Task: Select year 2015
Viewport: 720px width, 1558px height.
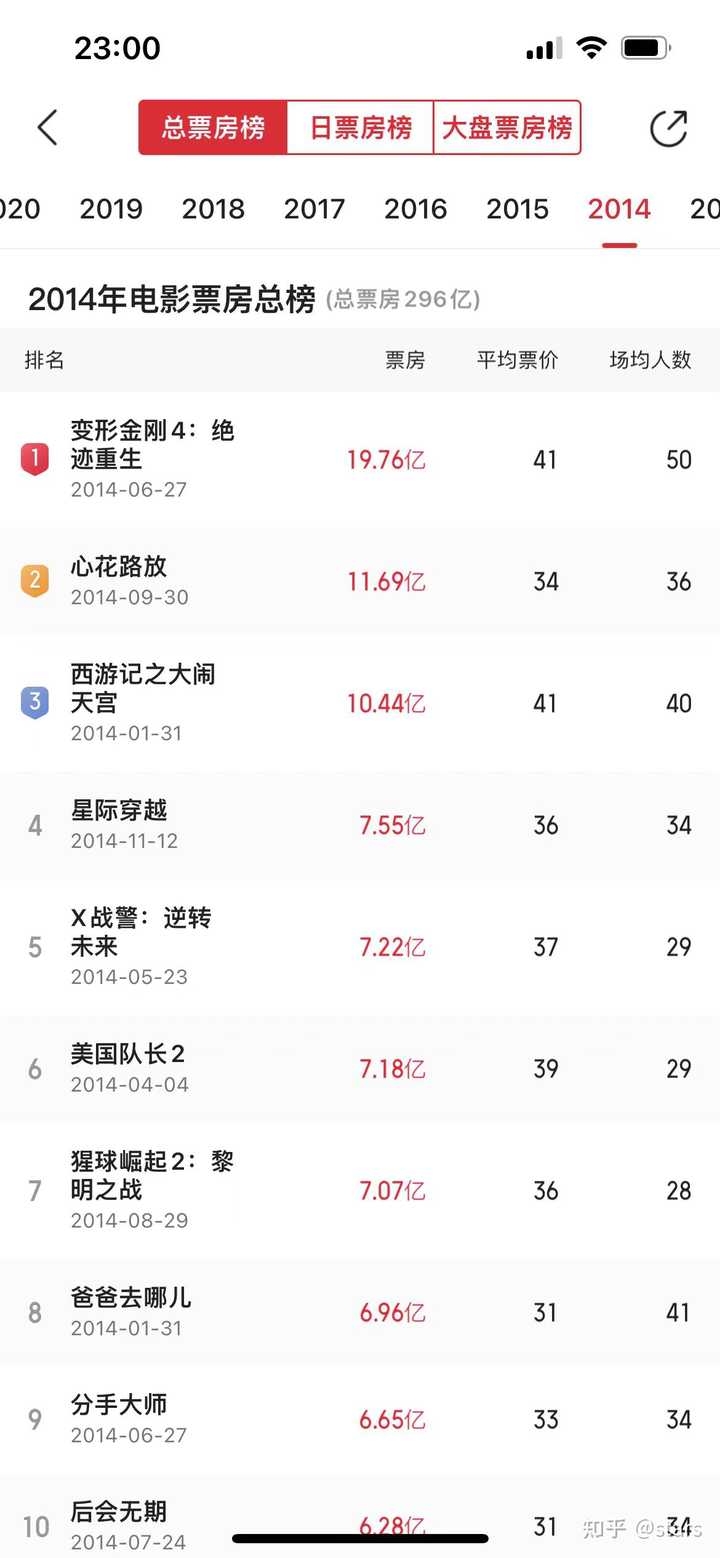Action: coord(517,209)
